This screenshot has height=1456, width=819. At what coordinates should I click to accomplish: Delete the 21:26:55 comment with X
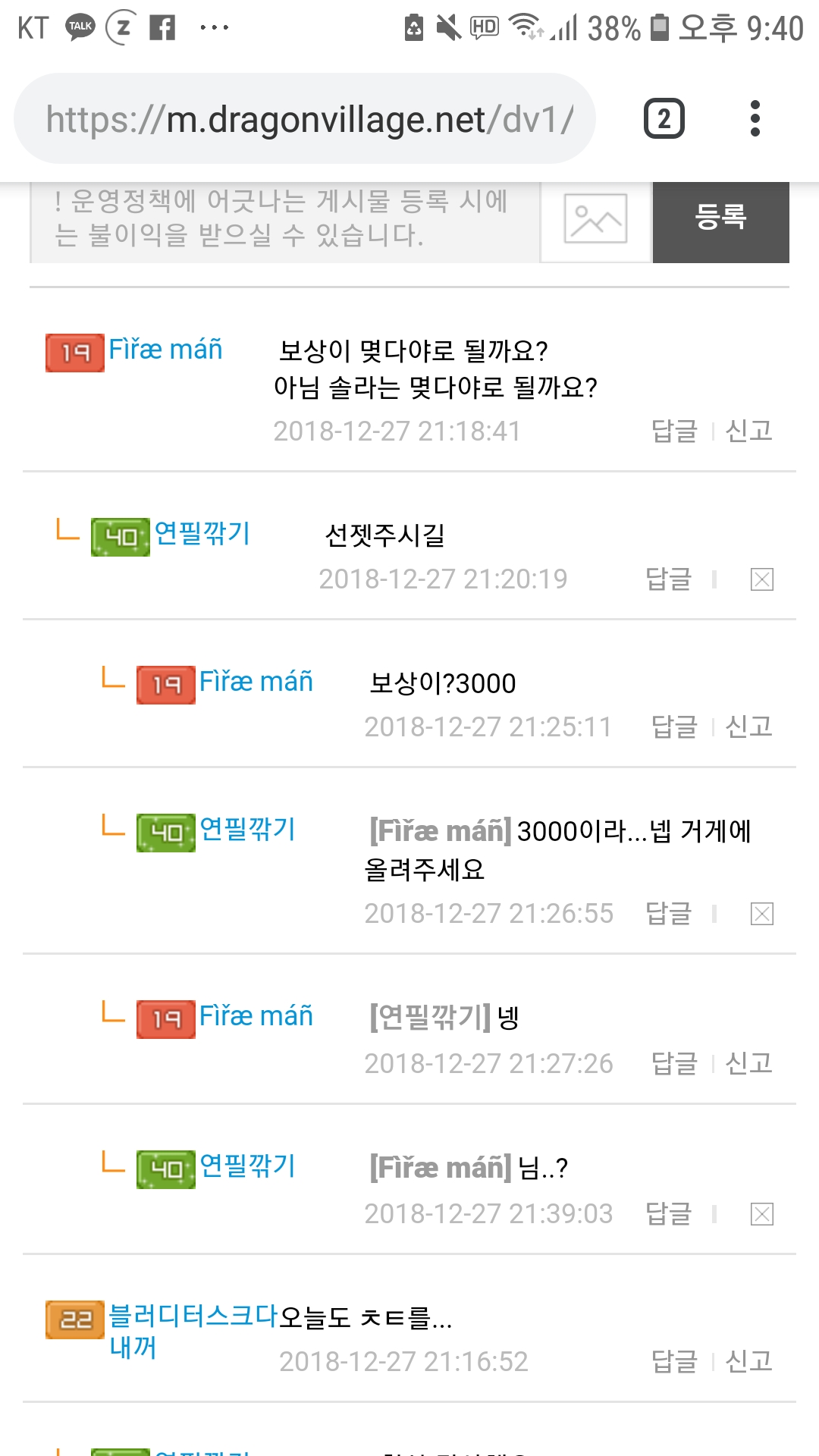(761, 915)
